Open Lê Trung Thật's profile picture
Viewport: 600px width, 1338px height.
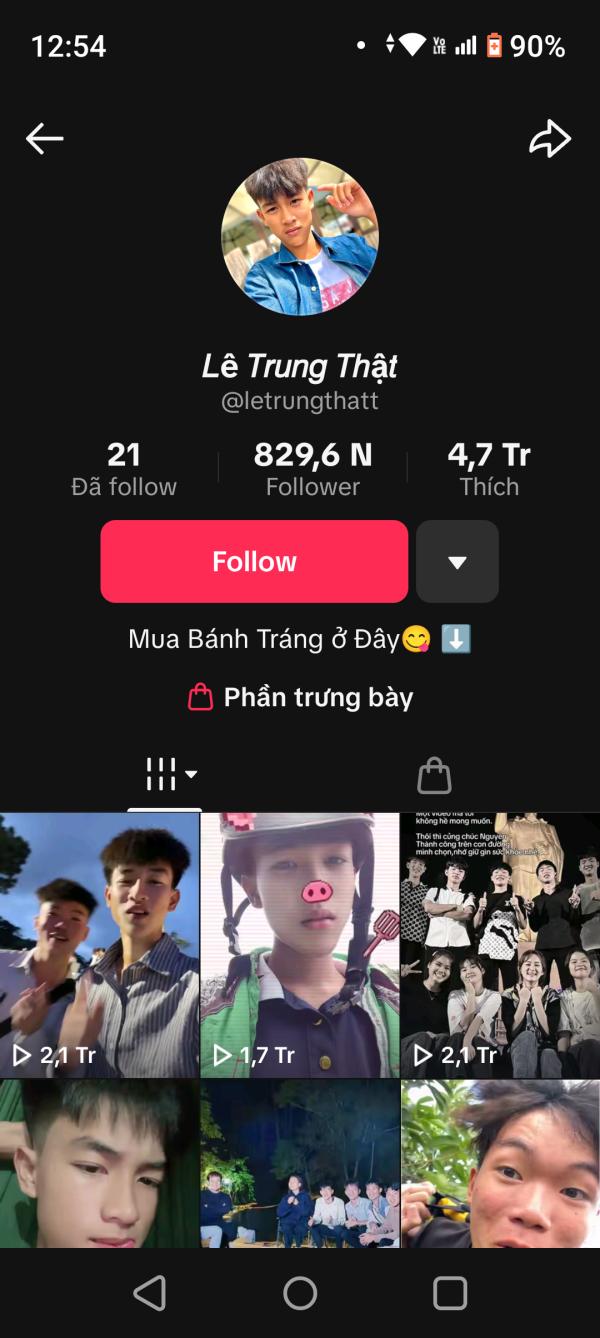pyautogui.click(x=300, y=237)
